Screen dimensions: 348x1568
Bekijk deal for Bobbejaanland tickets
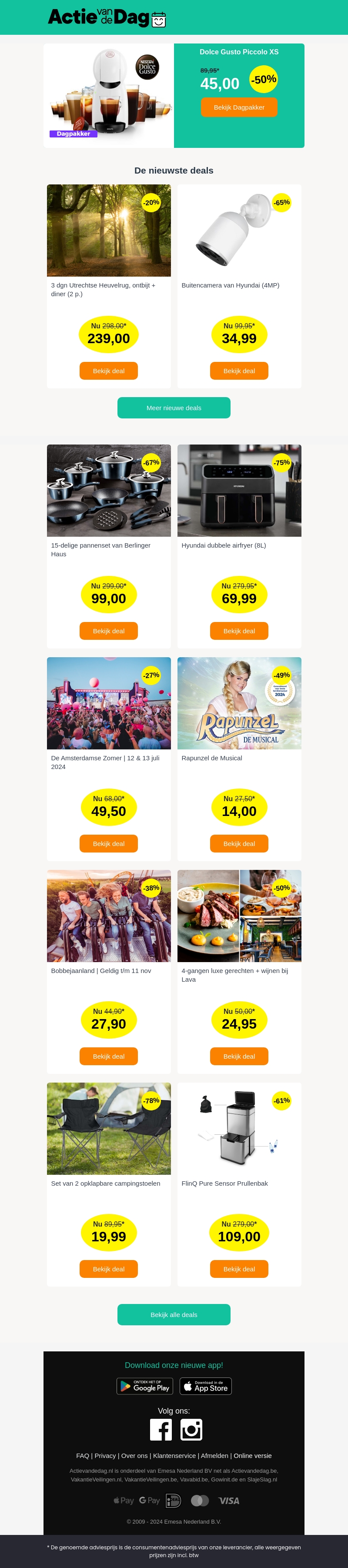(x=109, y=1056)
